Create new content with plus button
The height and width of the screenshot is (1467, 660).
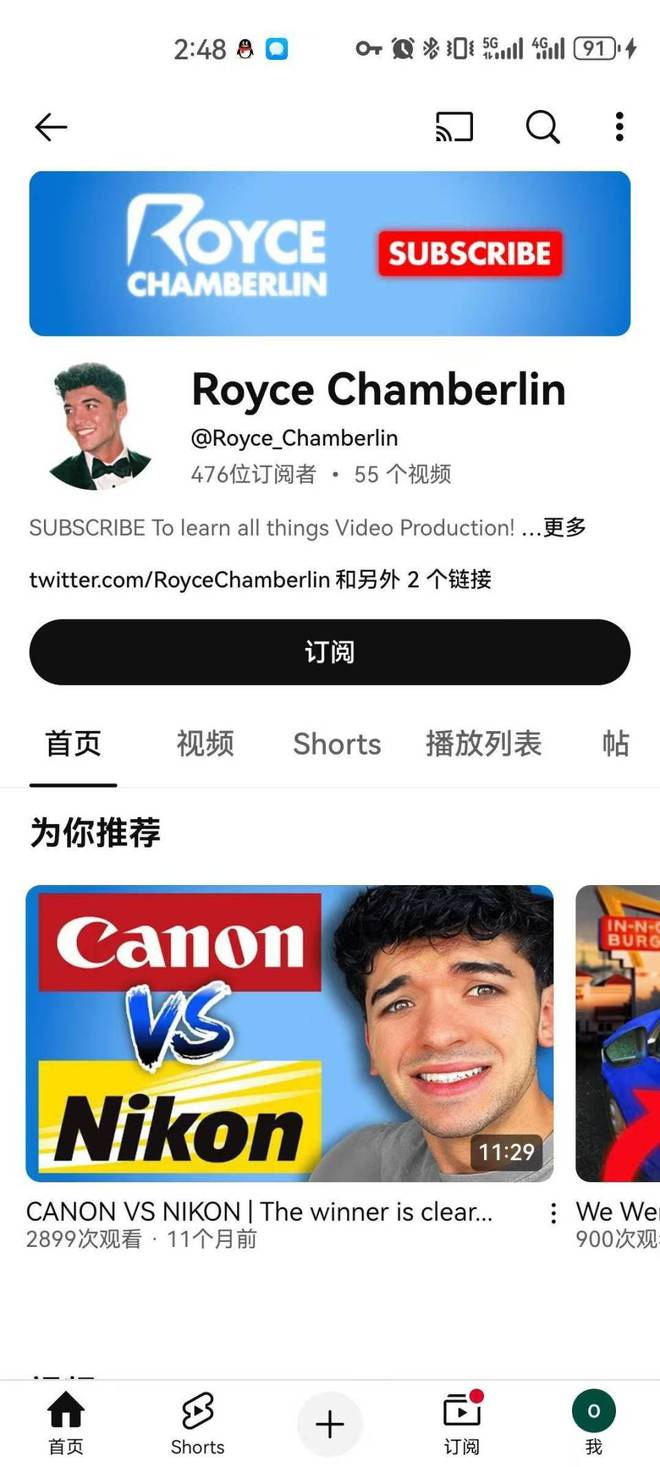coord(329,1424)
